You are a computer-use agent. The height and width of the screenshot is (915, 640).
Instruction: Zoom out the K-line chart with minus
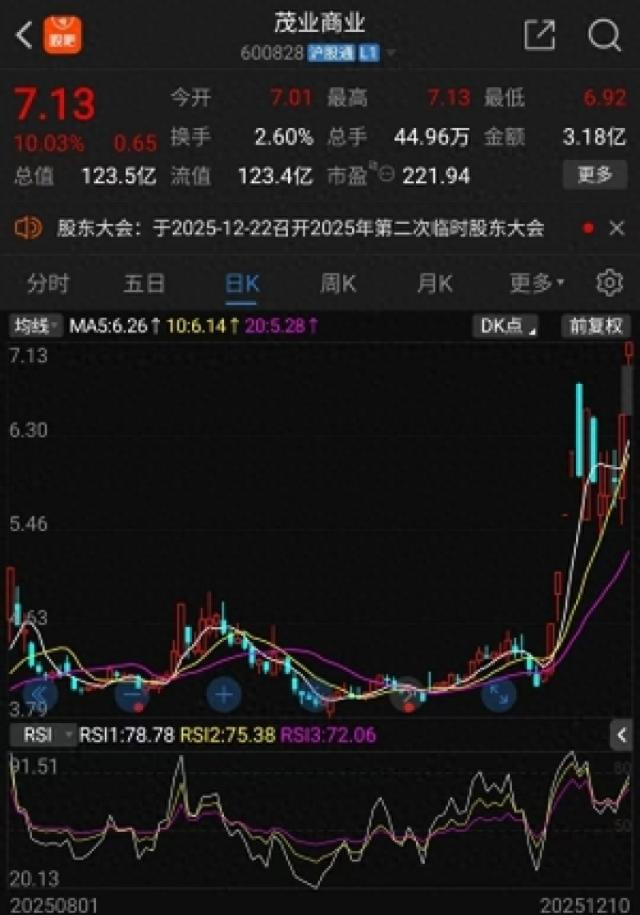point(133,693)
